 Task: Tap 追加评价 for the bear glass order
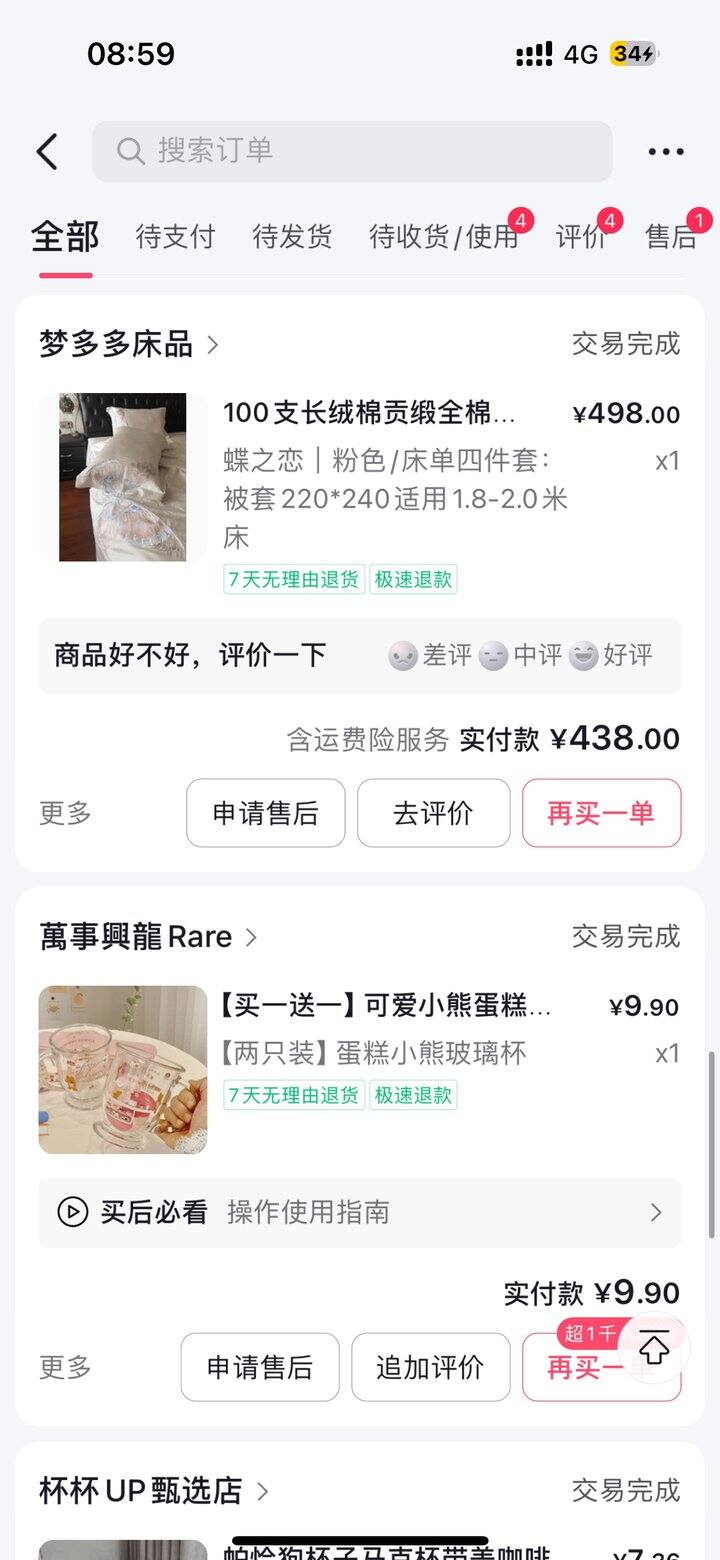point(430,1367)
